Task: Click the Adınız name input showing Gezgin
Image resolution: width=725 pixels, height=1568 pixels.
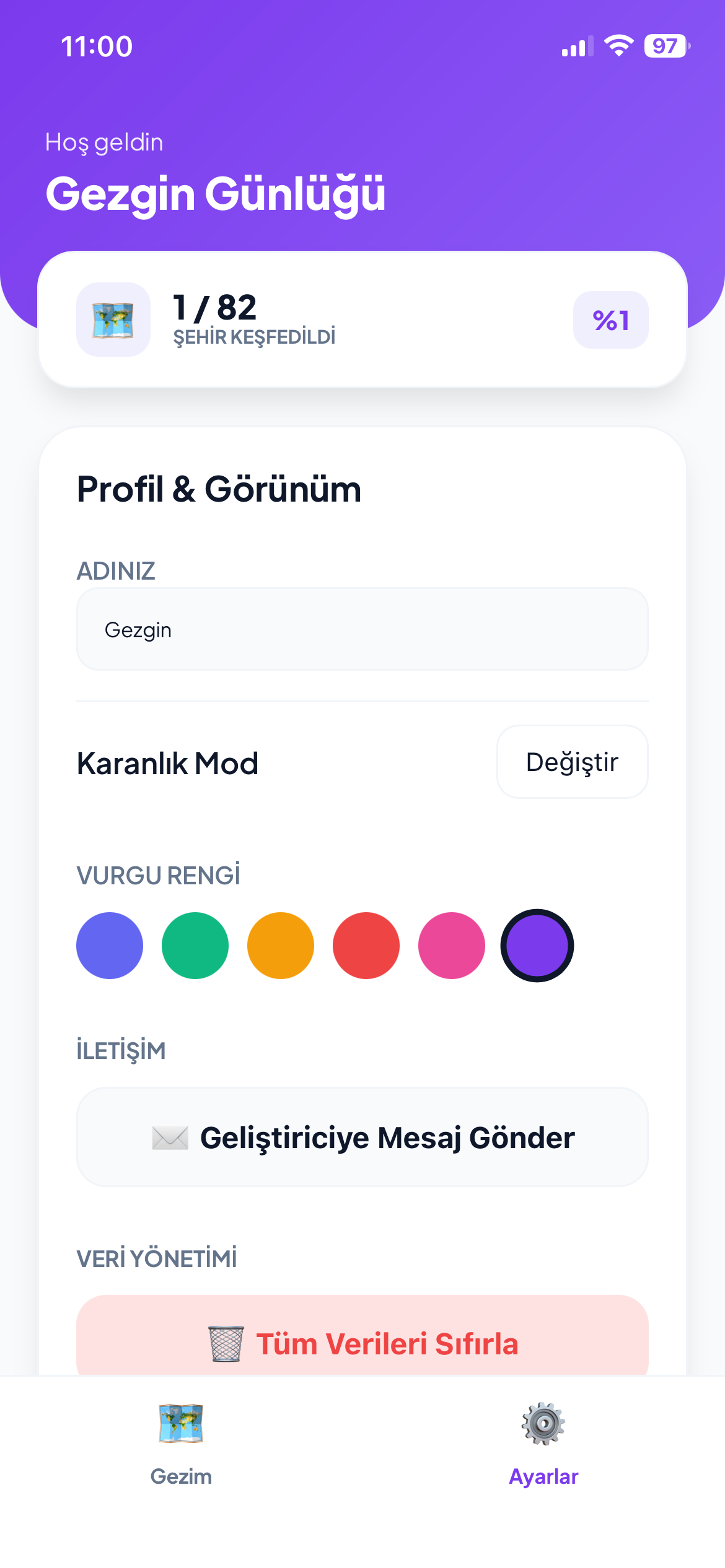Action: pyautogui.click(x=362, y=629)
